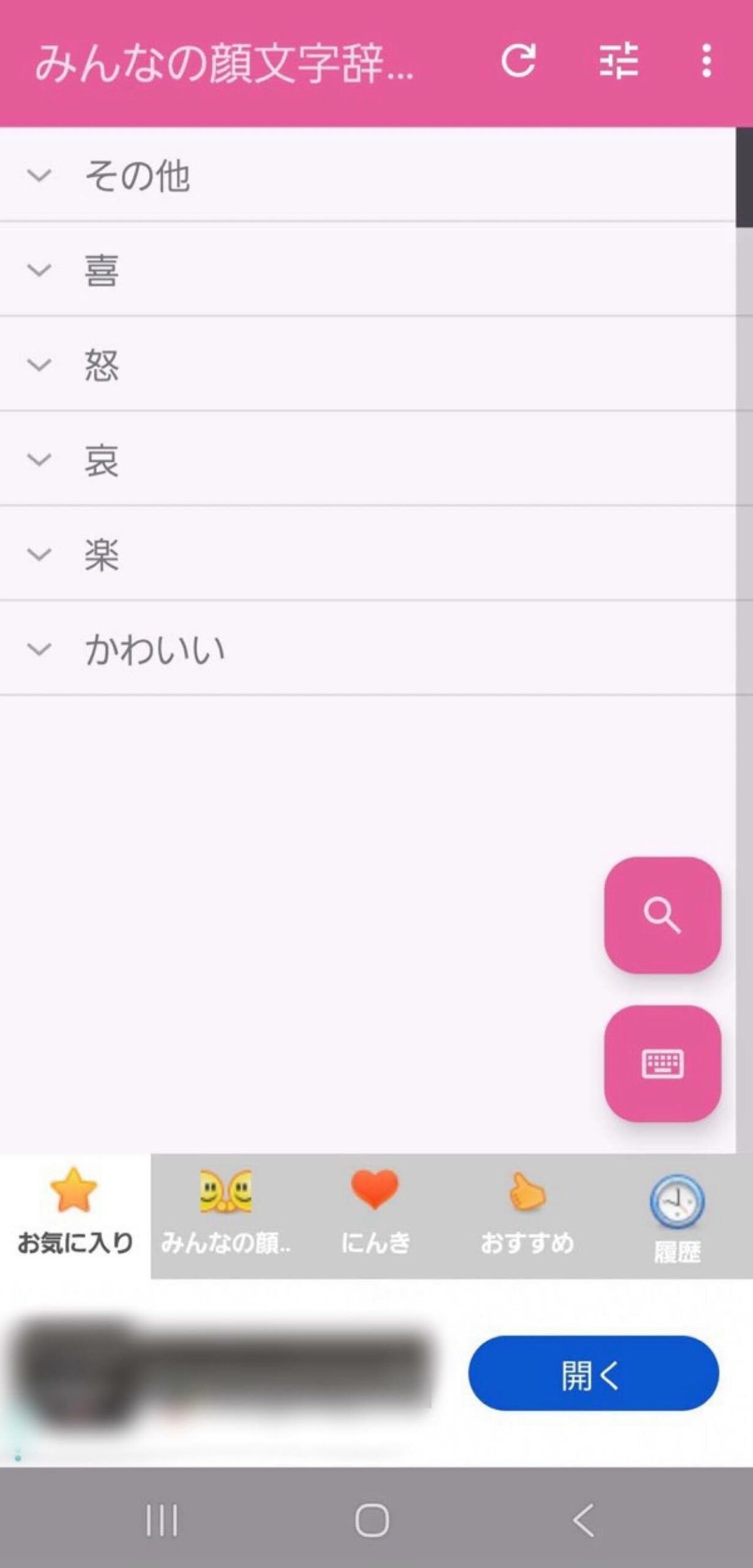Image resolution: width=753 pixels, height=1568 pixels.
Task: Open recent apps from the navigation bar
Action: (x=162, y=1520)
